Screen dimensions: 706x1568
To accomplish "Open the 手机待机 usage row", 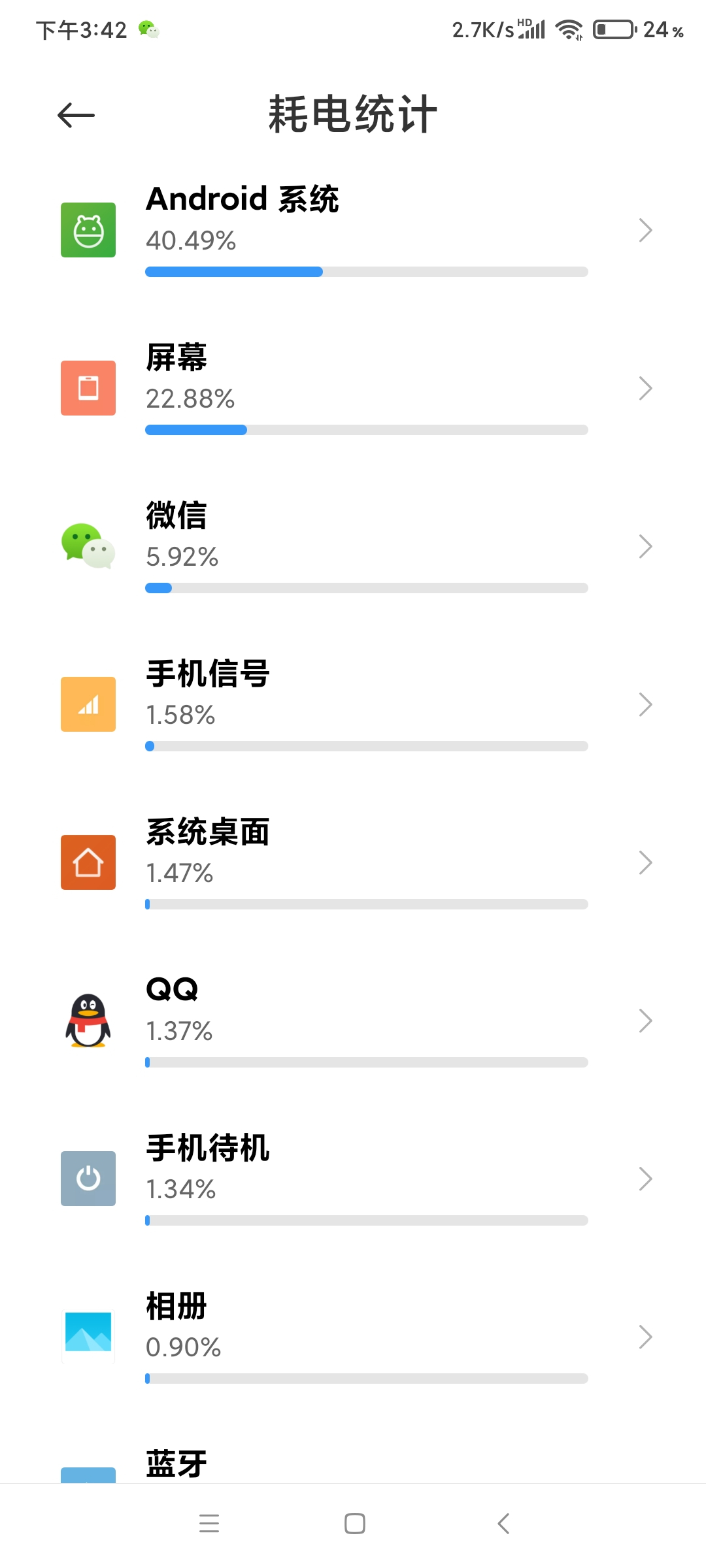I will click(x=353, y=1179).
